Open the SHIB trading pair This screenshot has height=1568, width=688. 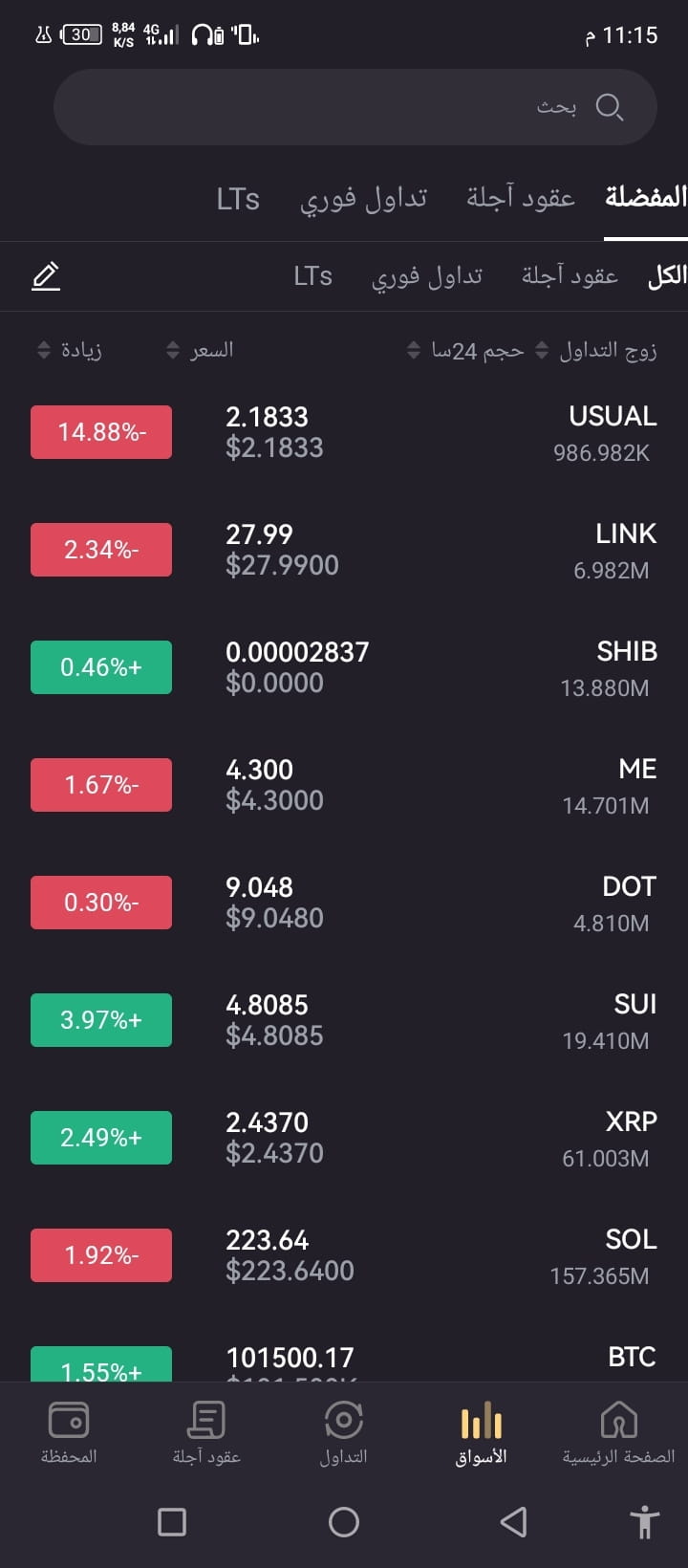tap(344, 667)
